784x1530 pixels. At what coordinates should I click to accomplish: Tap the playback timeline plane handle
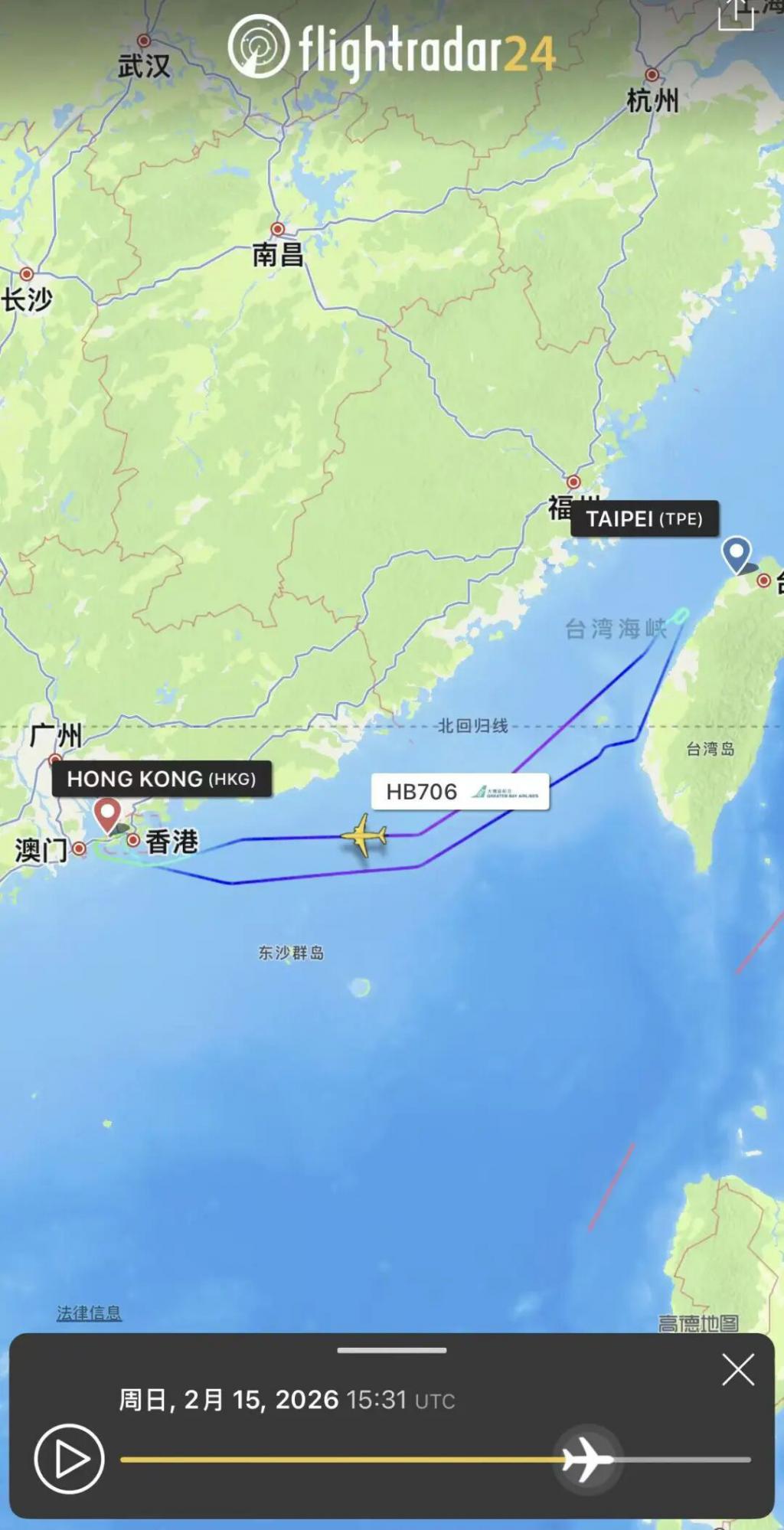[x=587, y=1460]
